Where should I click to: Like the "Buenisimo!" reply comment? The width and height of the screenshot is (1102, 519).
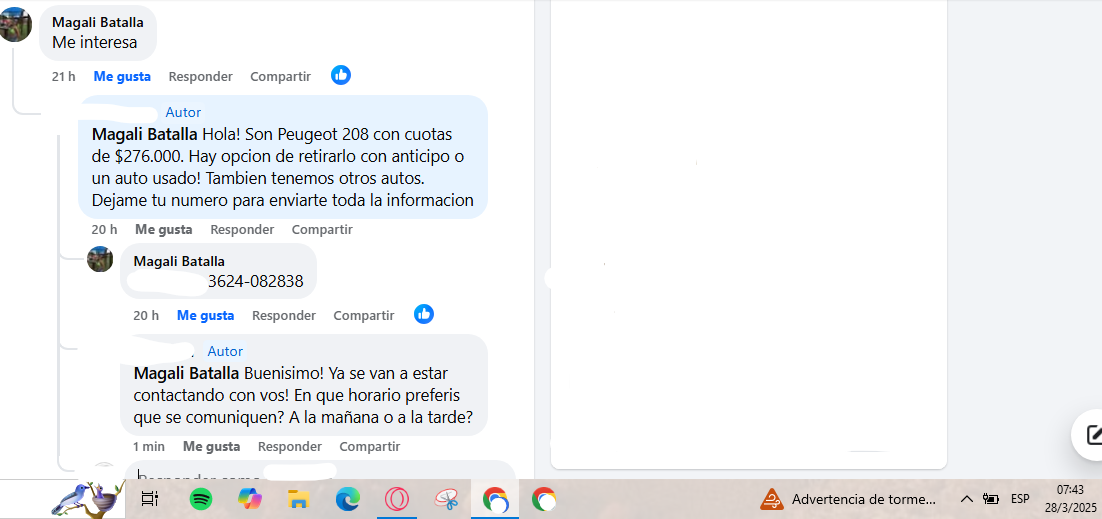tap(211, 446)
